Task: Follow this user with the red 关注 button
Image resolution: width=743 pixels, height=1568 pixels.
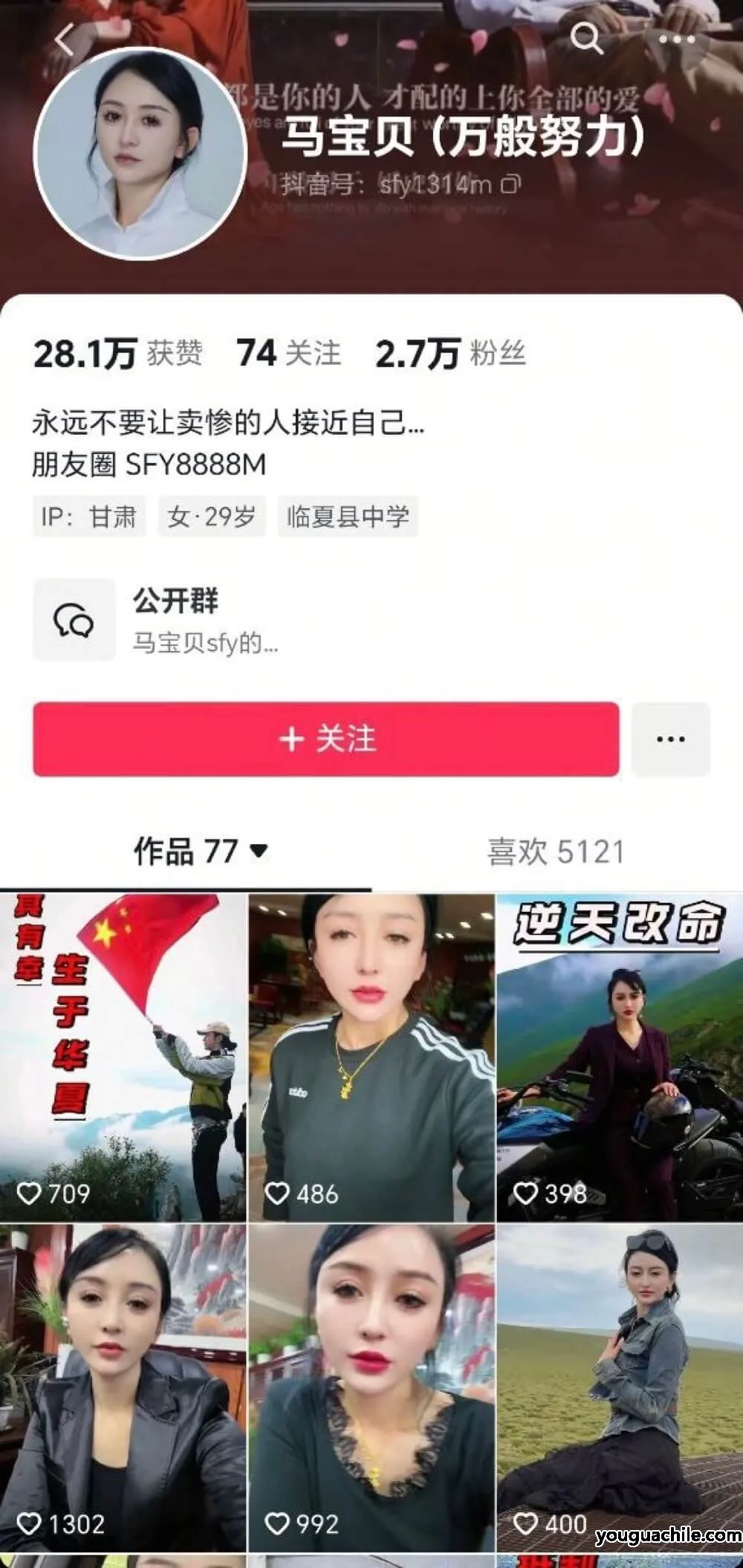Action: tap(325, 739)
